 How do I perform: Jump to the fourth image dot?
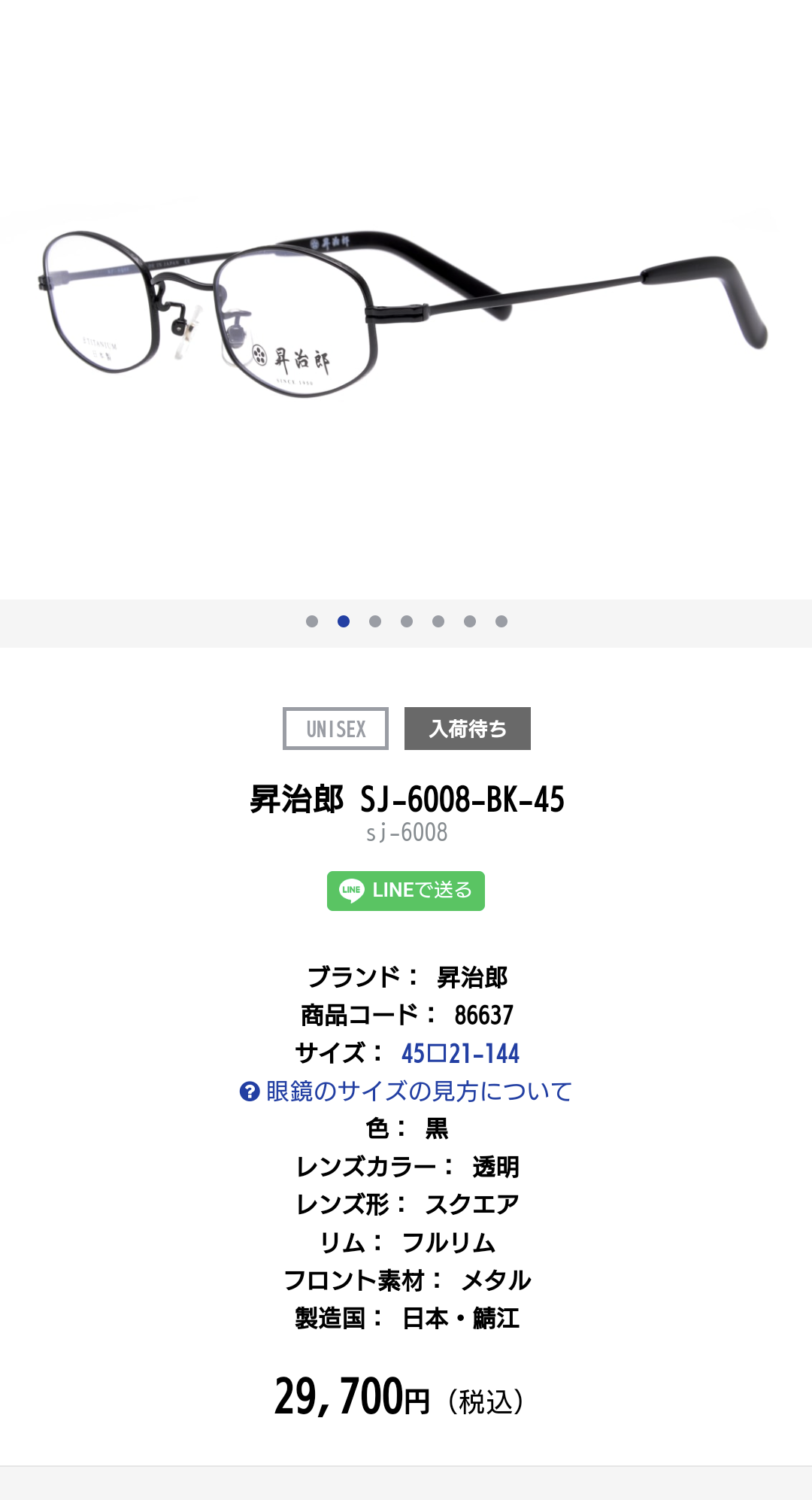407,621
